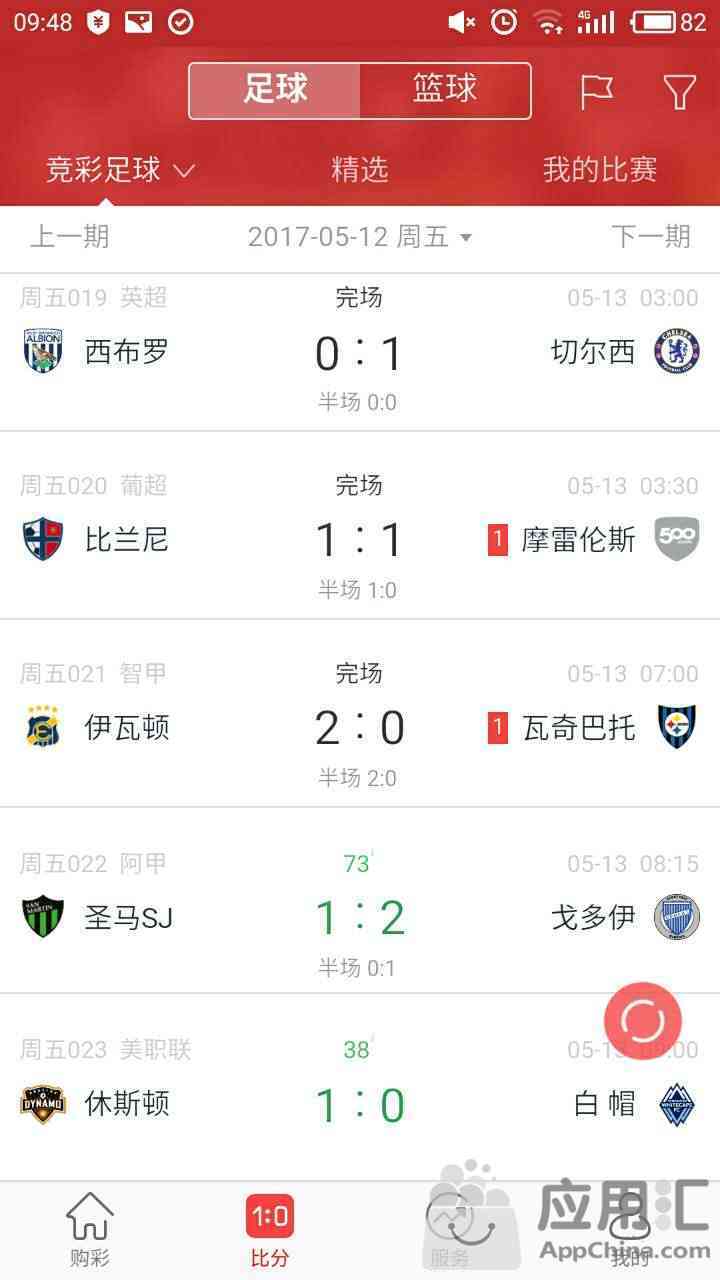Go to the next period 下一期
This screenshot has width=720, height=1280.
tap(651, 237)
